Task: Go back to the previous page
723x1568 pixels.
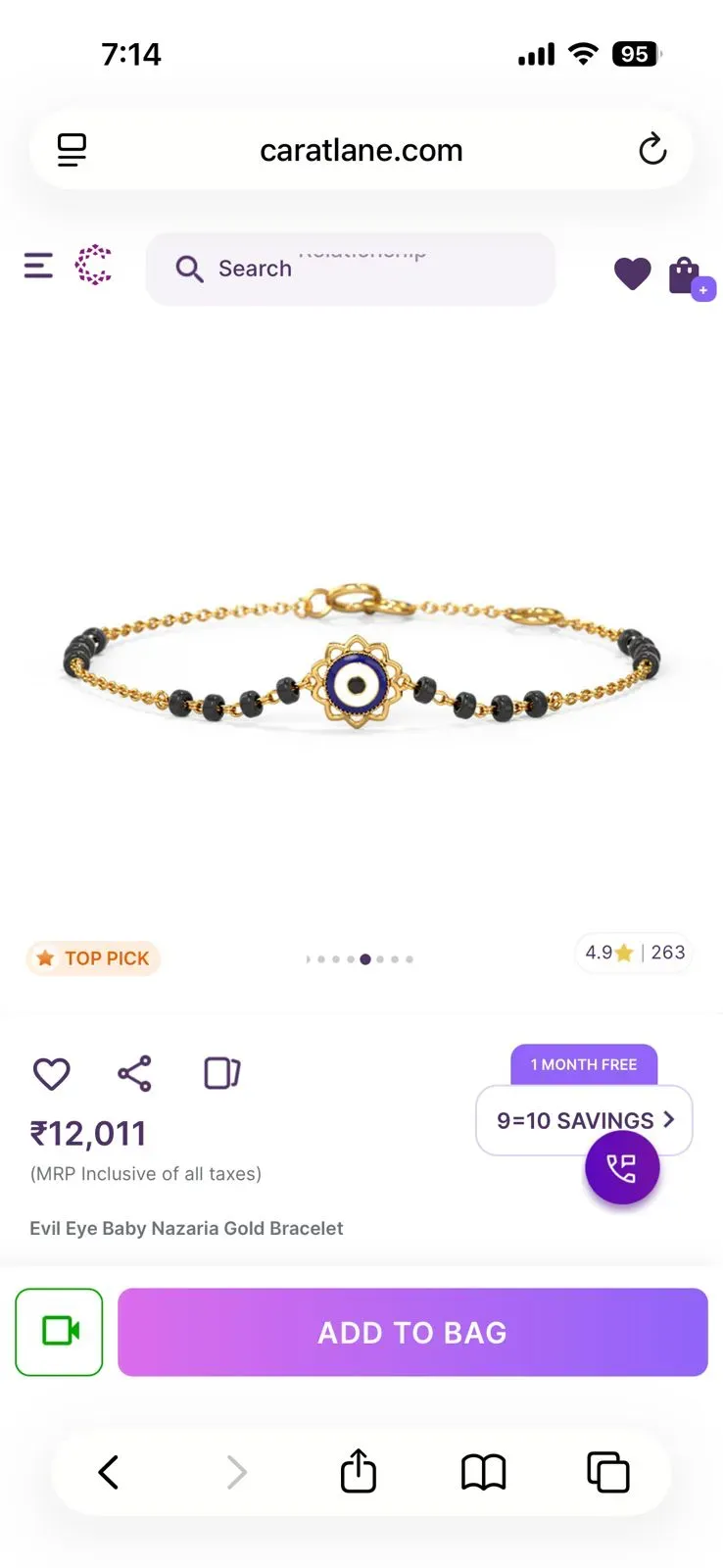Action: [x=109, y=1472]
